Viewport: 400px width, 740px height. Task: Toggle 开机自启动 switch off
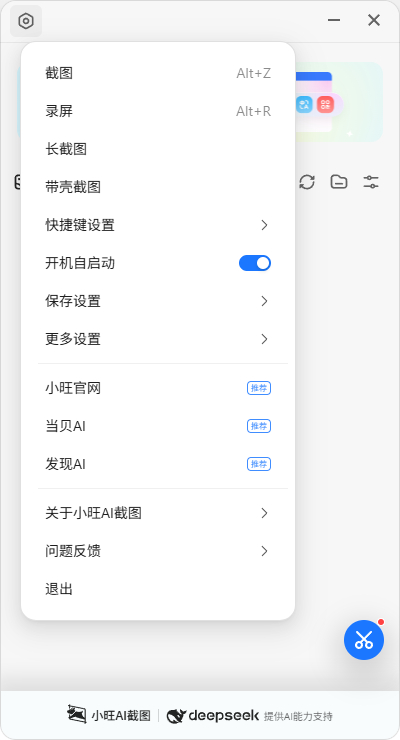click(255, 263)
